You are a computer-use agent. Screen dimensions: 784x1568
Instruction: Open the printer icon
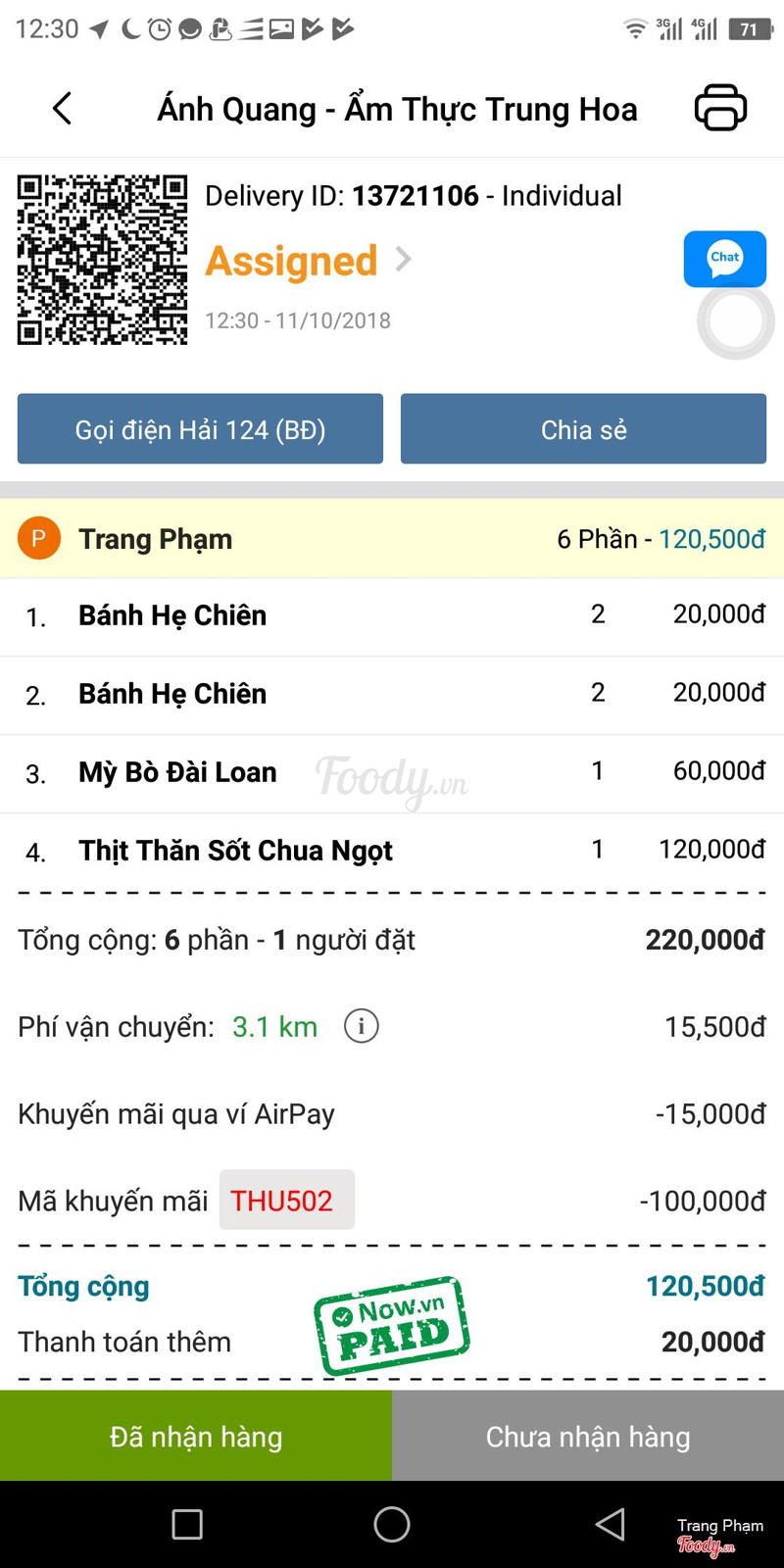tap(720, 108)
